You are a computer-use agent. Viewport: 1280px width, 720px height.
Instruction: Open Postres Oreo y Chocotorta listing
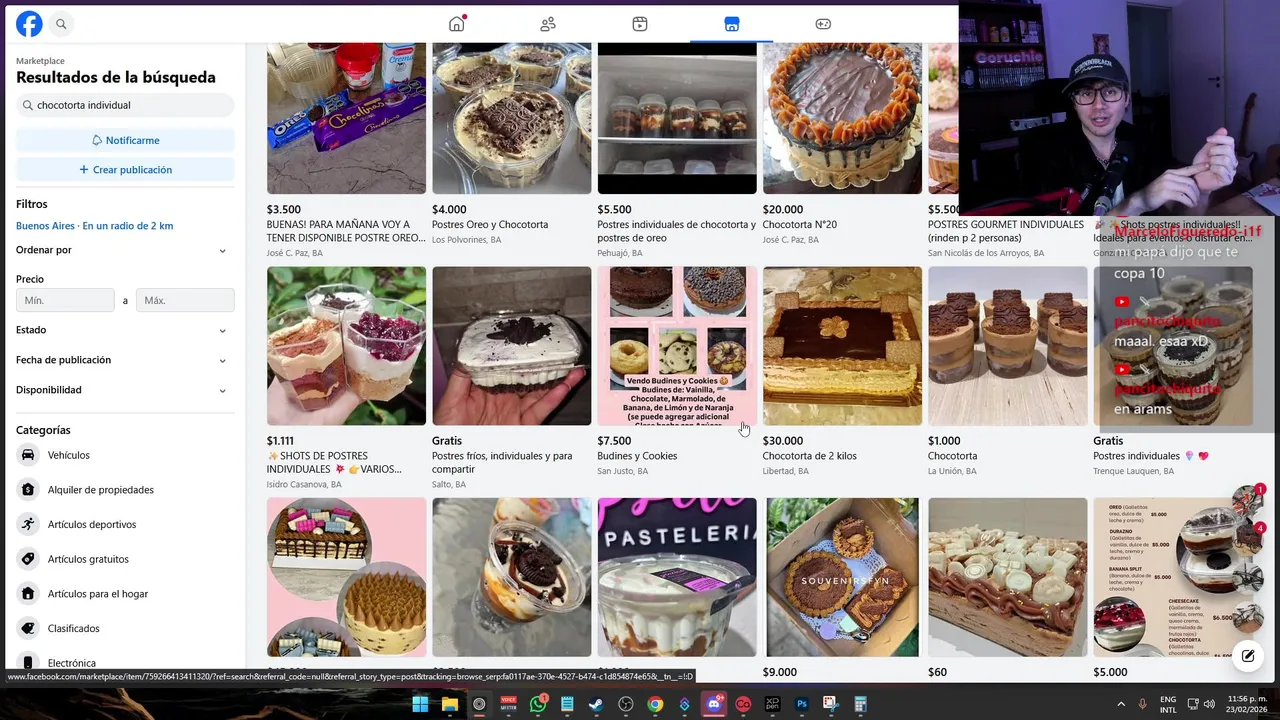point(511,118)
